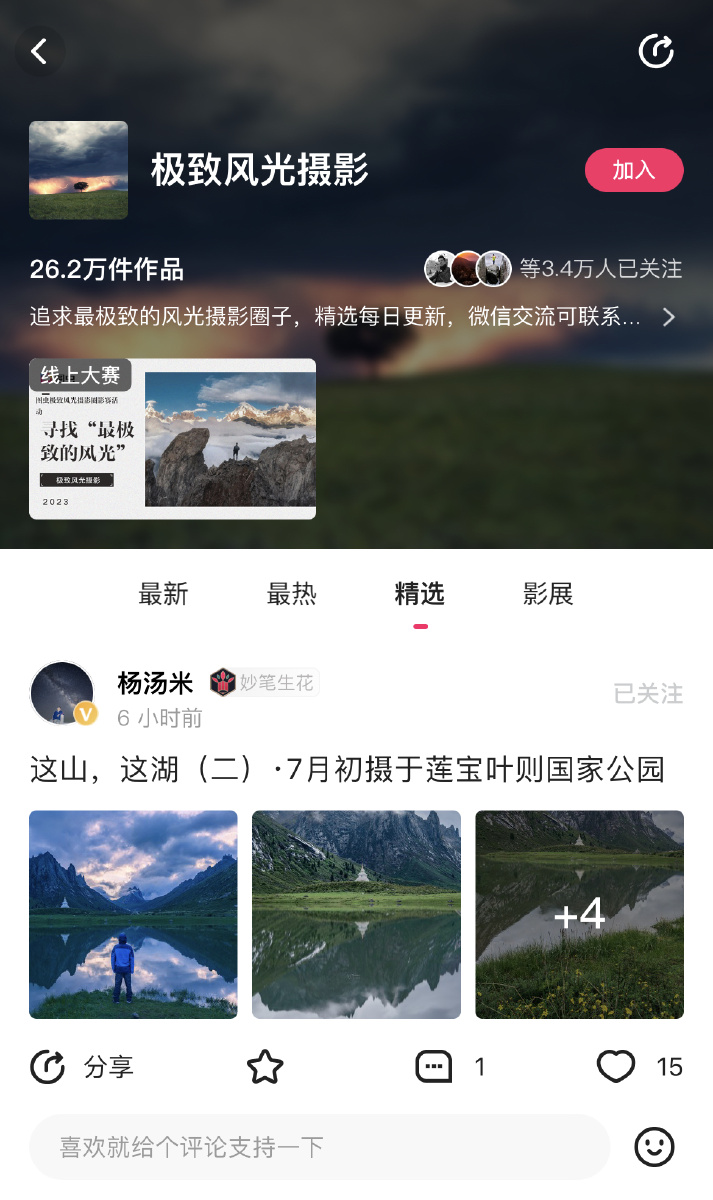Open the photo of person by lake
Viewport: 713px width, 1200px height.
pyautogui.click(x=133, y=914)
